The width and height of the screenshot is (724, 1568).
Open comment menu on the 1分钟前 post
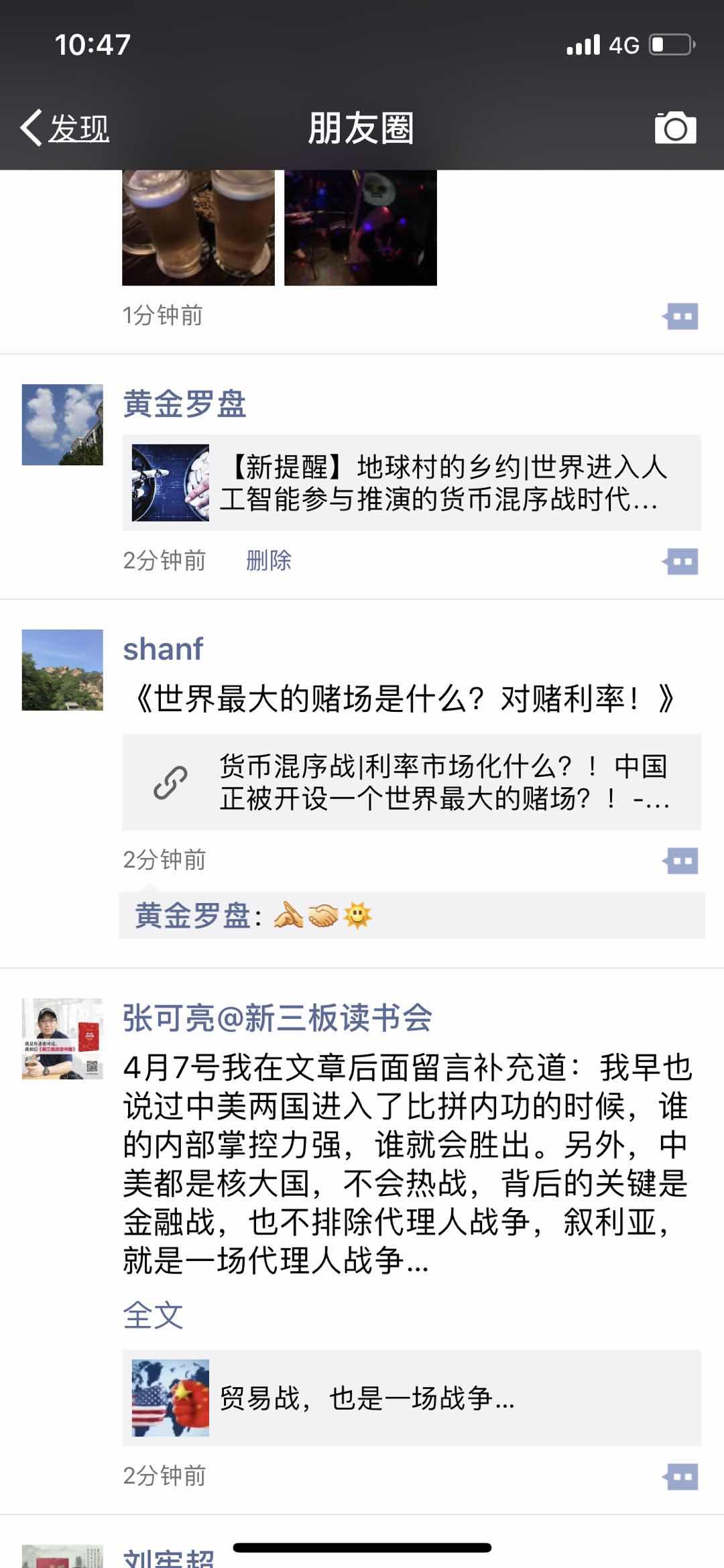tap(681, 316)
